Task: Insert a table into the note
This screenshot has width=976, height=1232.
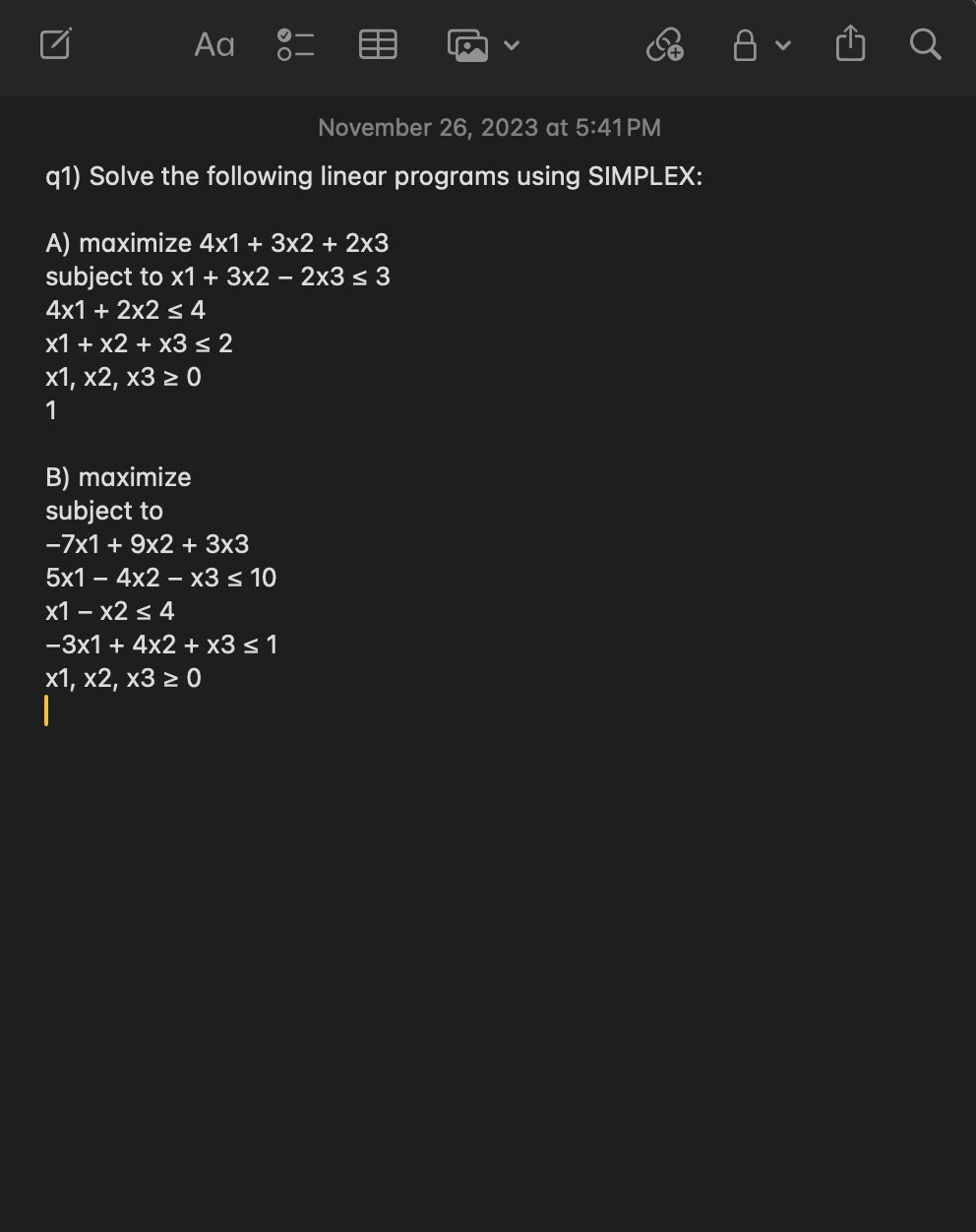Action: point(378,44)
